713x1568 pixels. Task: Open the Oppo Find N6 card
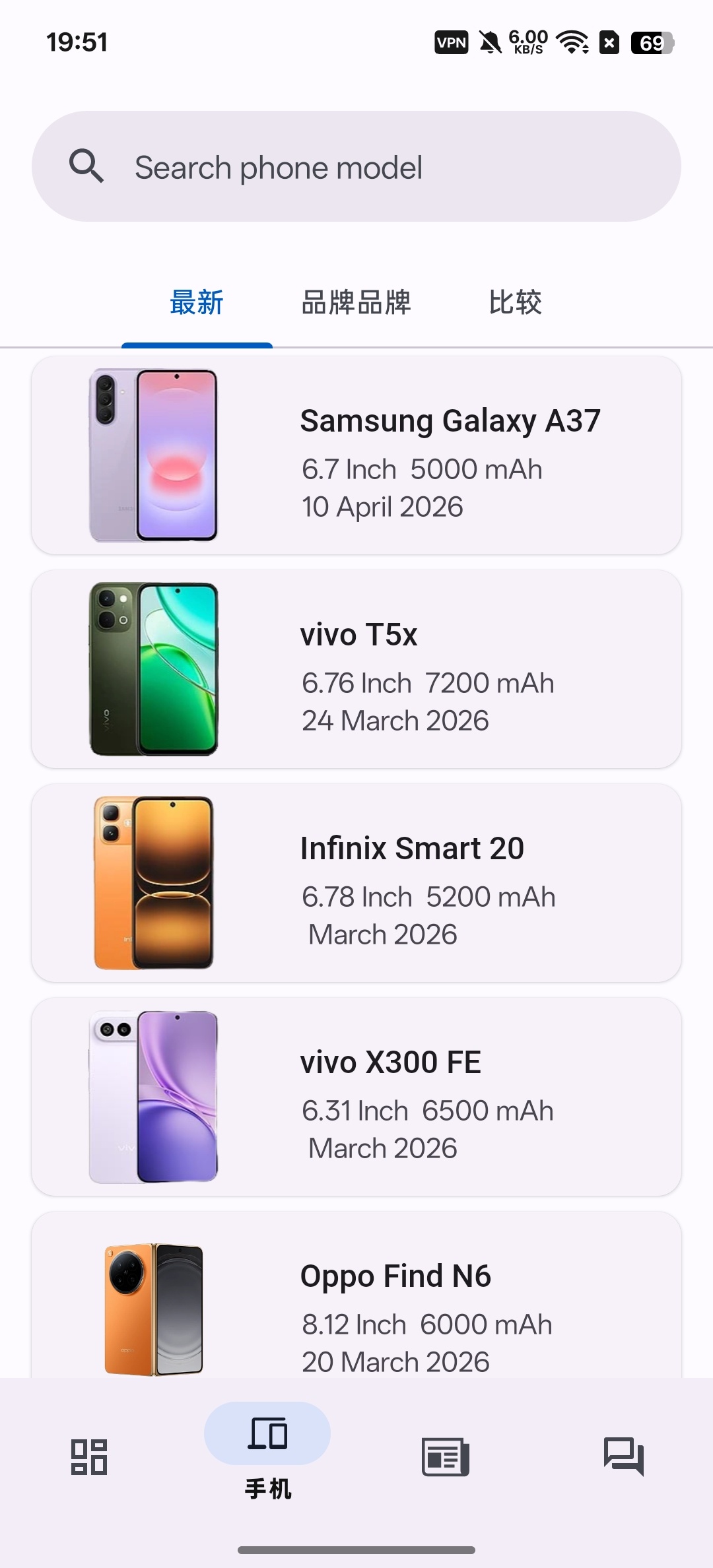[x=356, y=1295]
